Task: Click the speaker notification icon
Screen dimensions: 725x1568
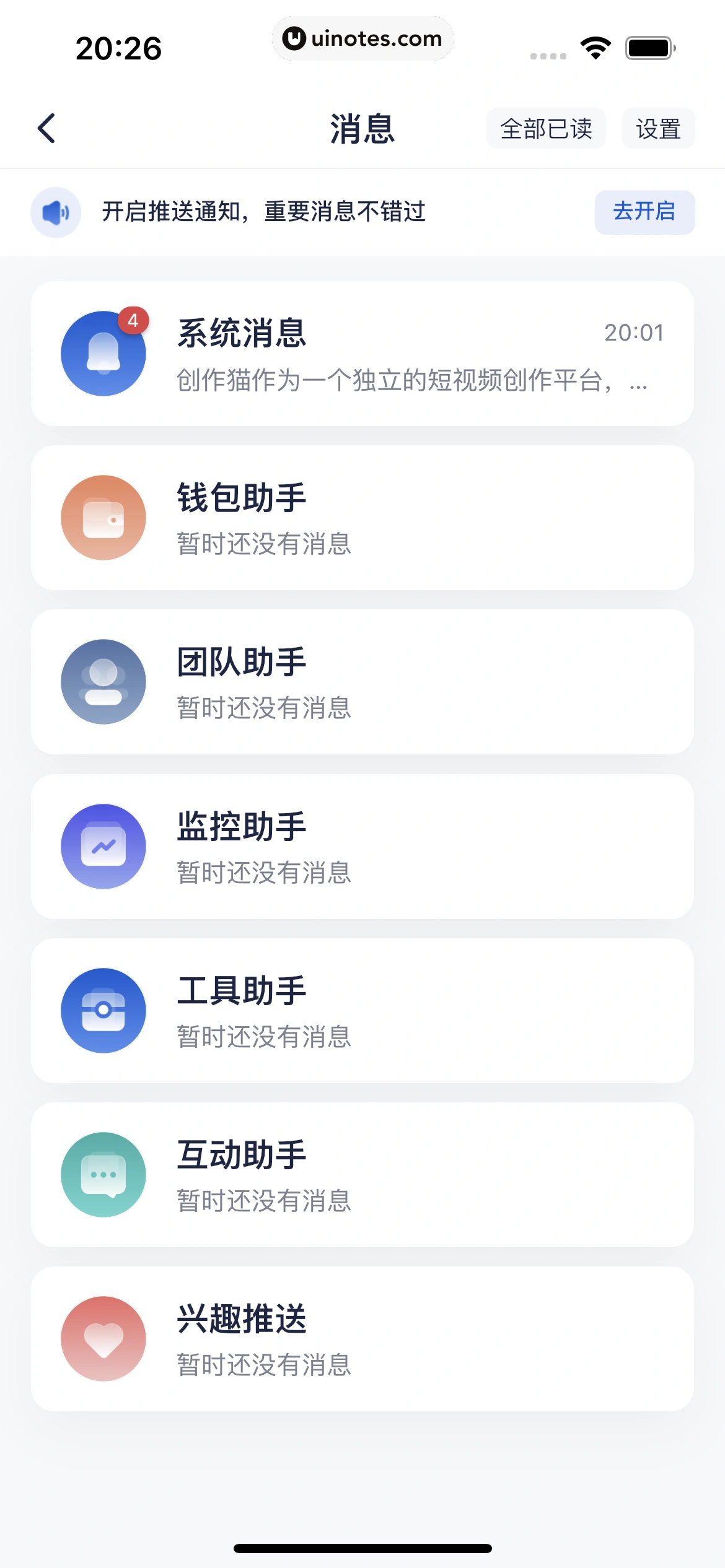Action: pos(56,212)
